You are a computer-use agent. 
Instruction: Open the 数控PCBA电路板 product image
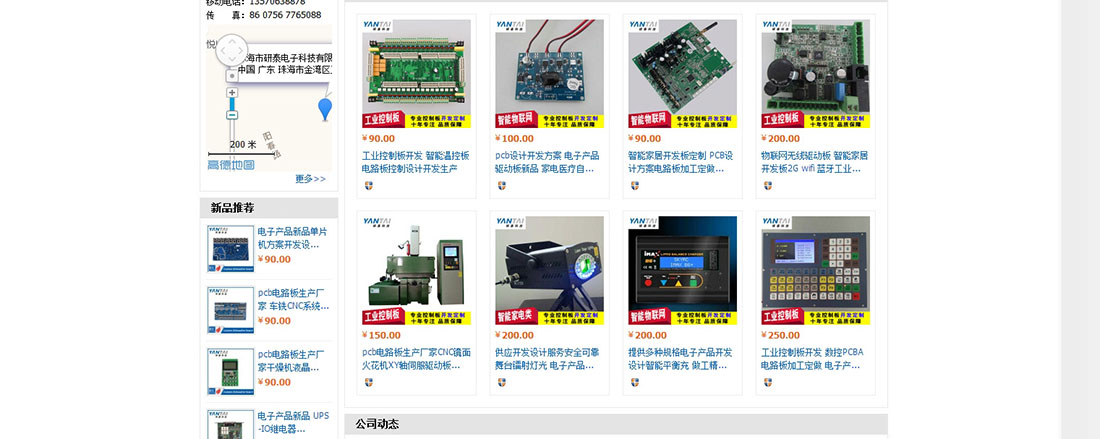[x=815, y=270]
